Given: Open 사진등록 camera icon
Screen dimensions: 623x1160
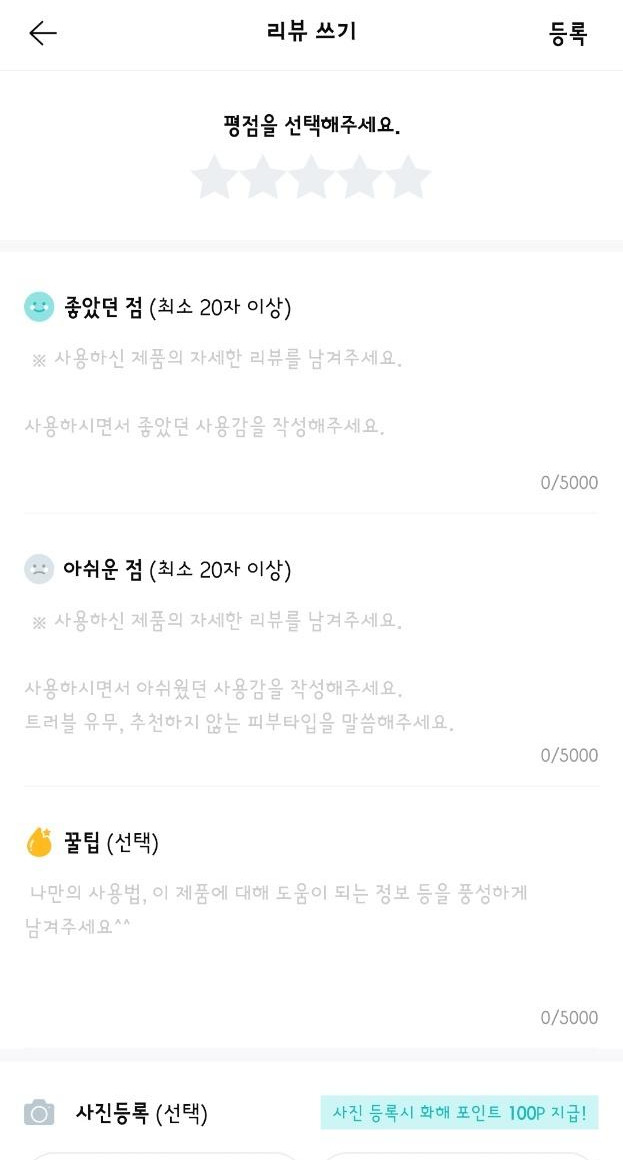Looking at the screenshot, I should 39,1113.
